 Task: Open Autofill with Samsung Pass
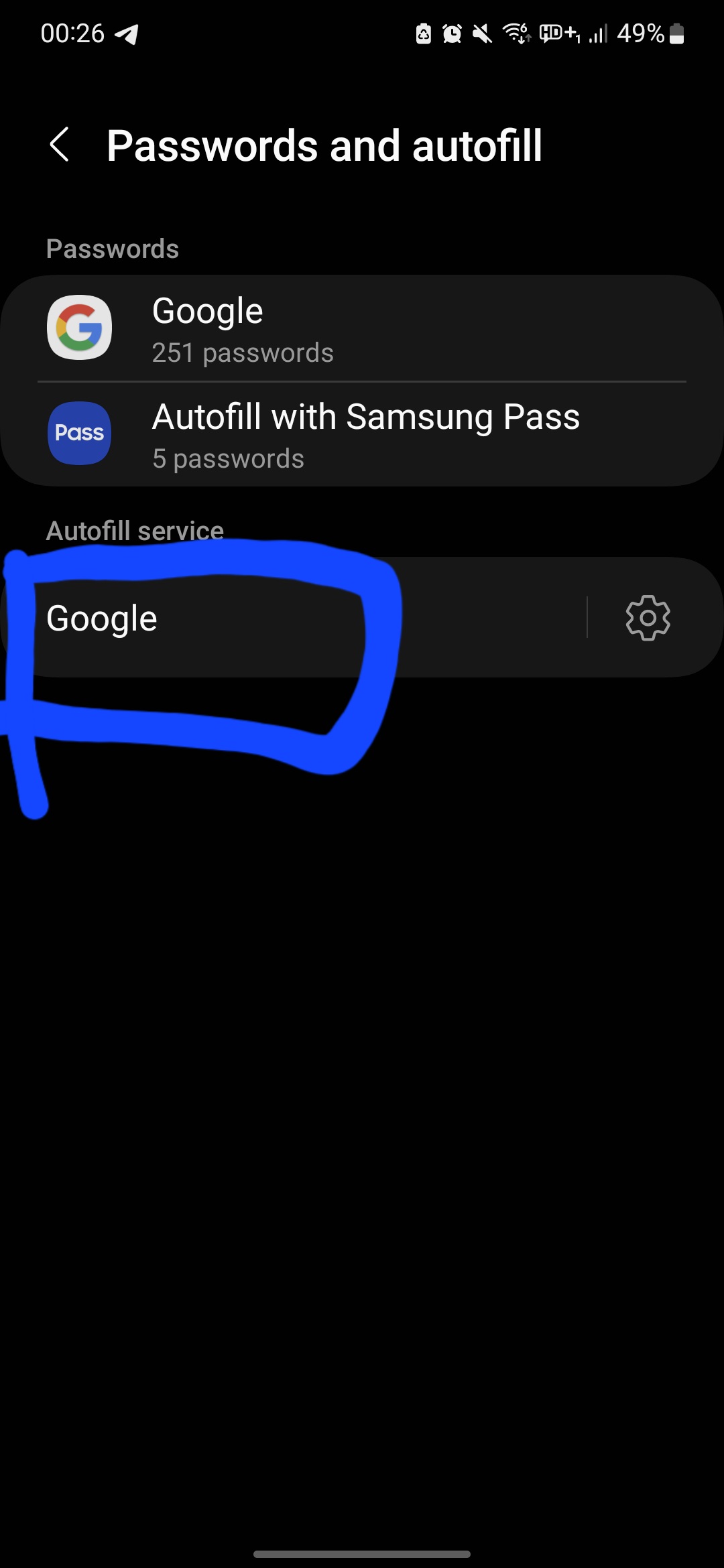pyautogui.click(x=362, y=434)
